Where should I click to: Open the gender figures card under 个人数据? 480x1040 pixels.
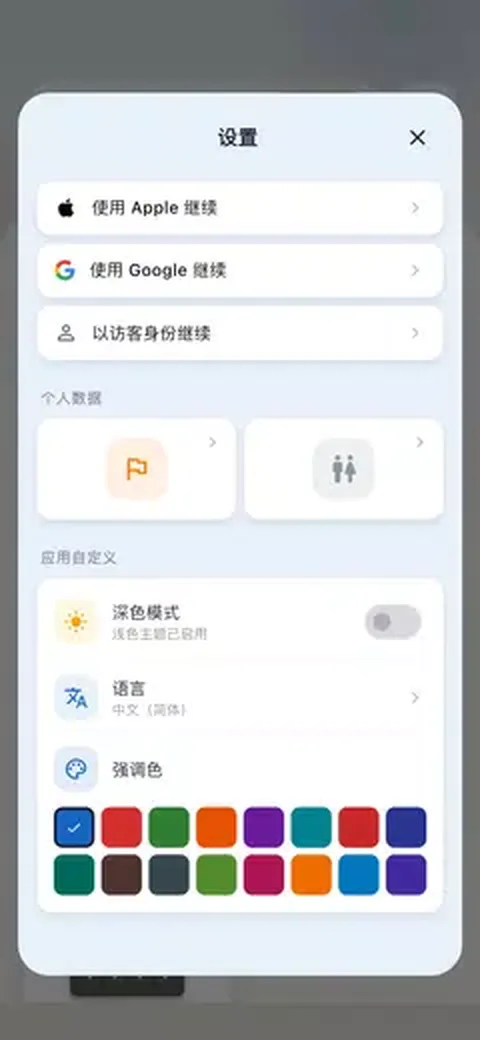(x=343, y=469)
